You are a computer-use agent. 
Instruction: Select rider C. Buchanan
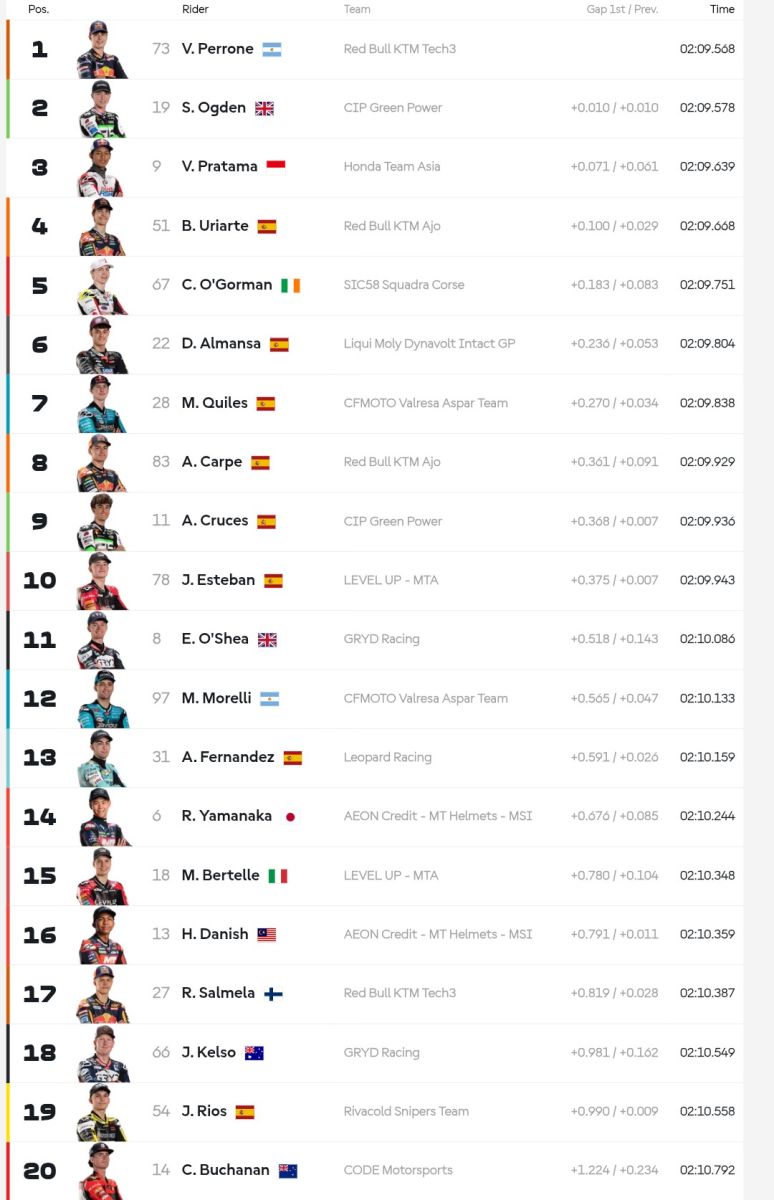click(226, 1170)
